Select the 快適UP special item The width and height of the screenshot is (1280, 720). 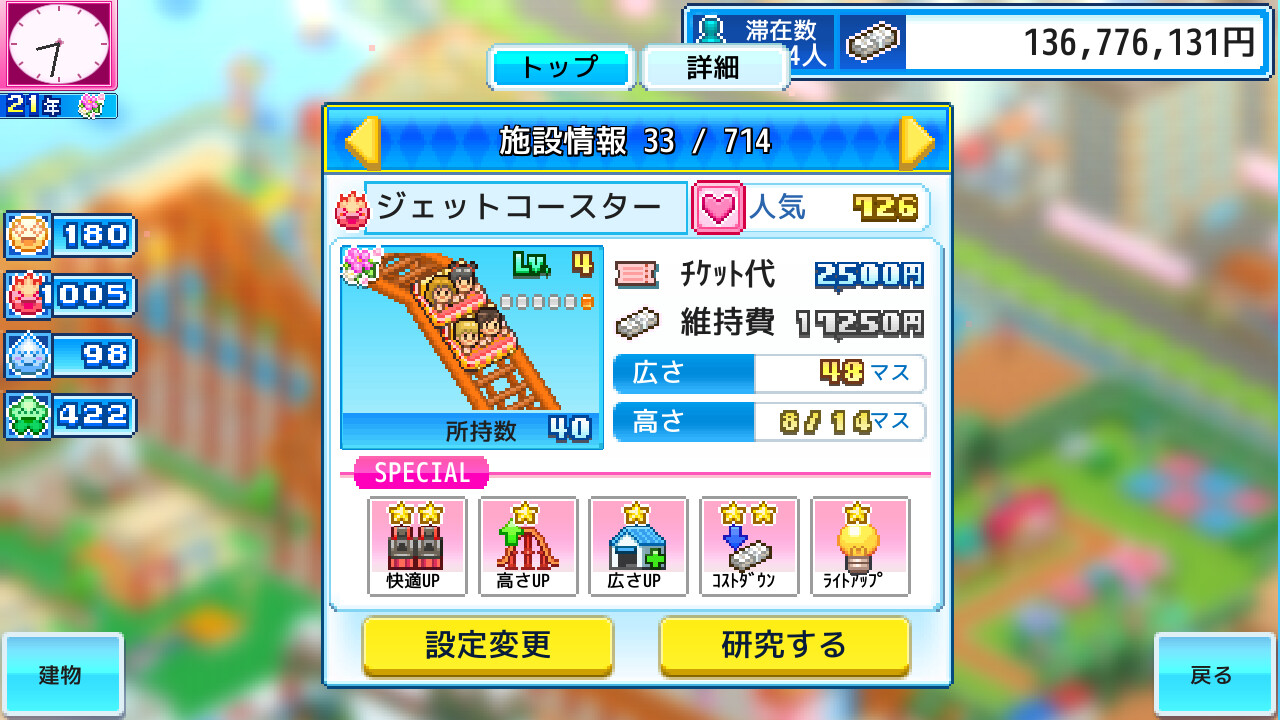tap(417, 546)
